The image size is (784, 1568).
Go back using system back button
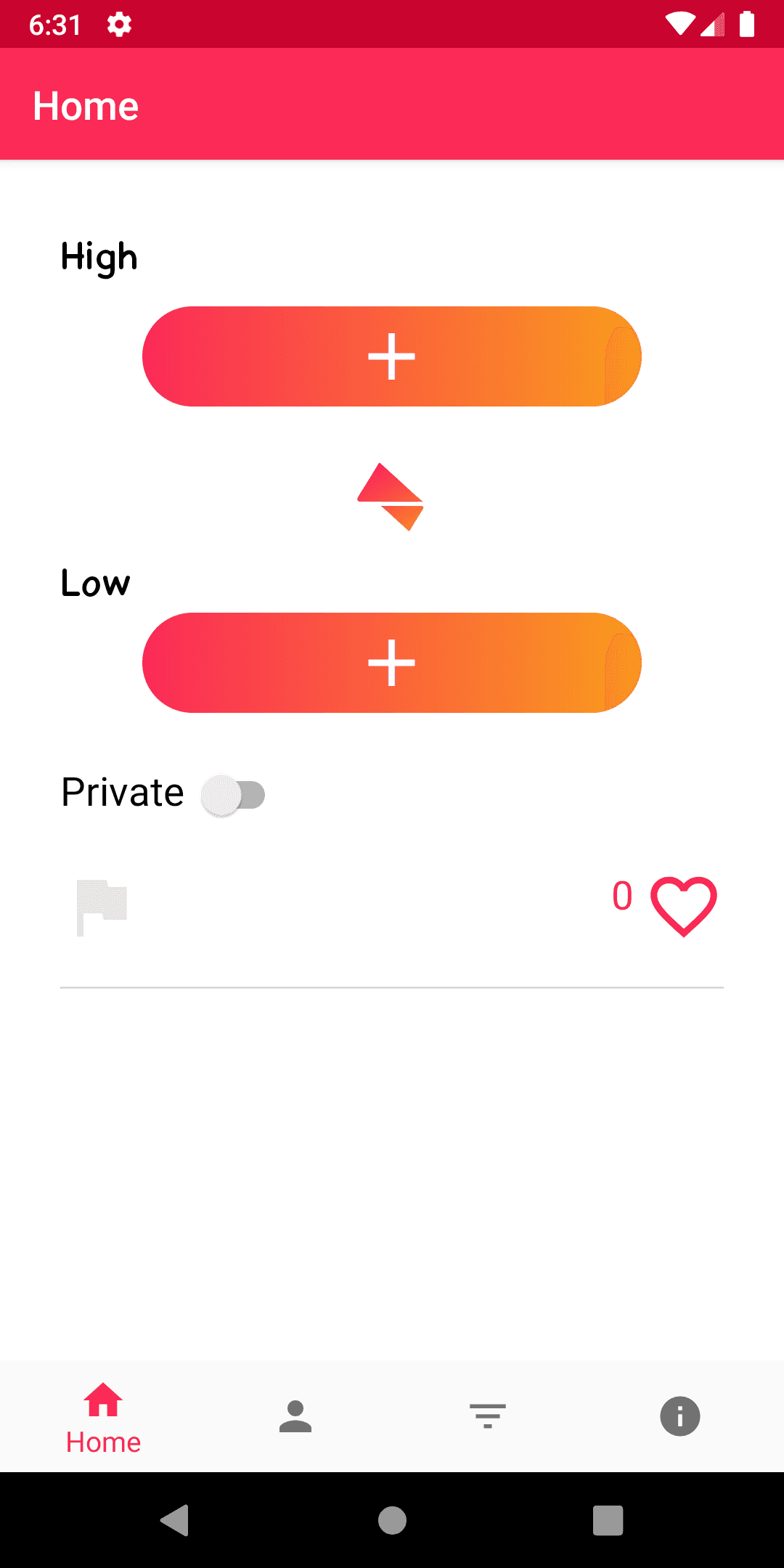coord(175,1520)
